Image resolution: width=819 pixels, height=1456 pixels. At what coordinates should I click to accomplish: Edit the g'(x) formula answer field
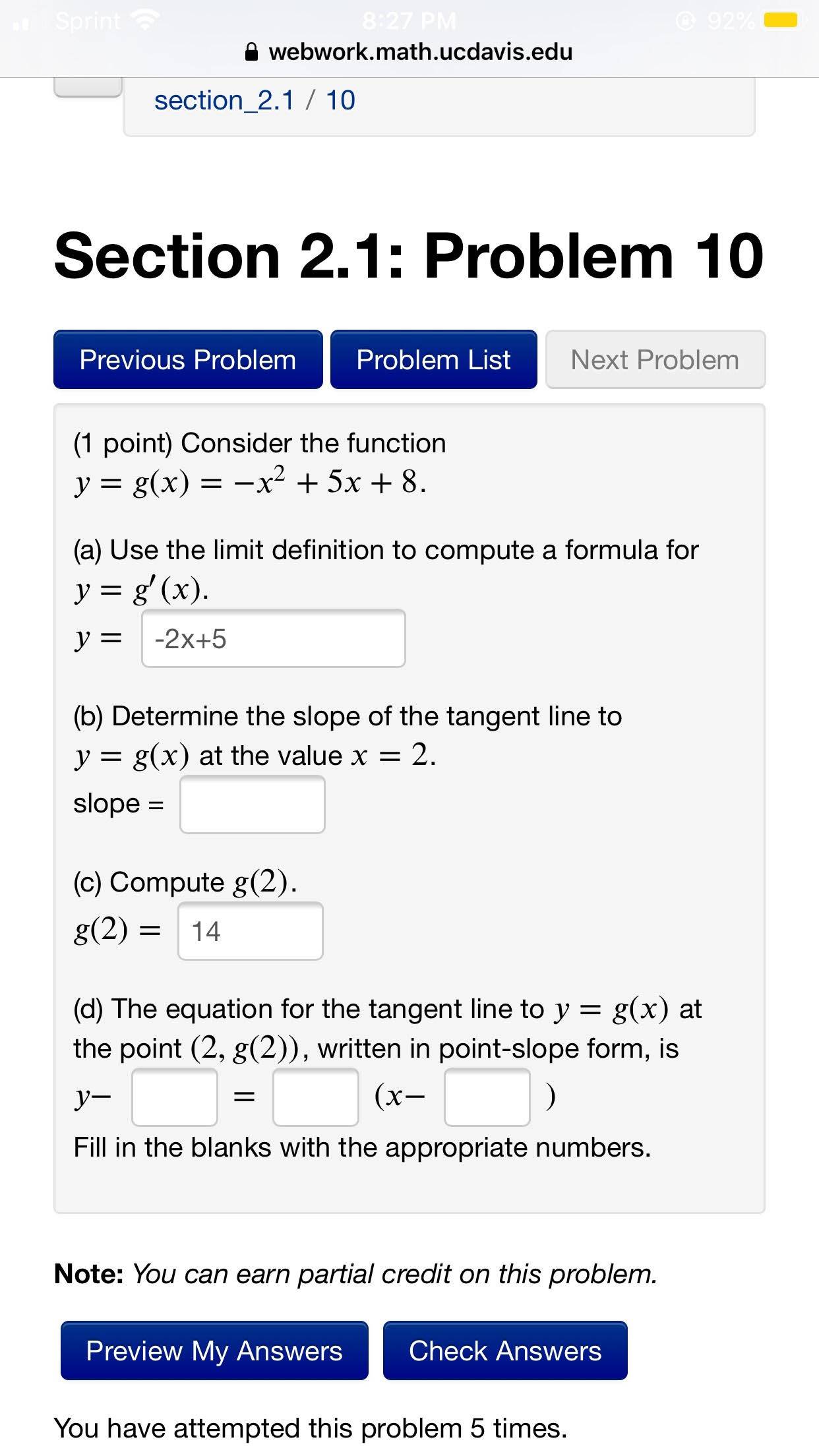pos(274,638)
